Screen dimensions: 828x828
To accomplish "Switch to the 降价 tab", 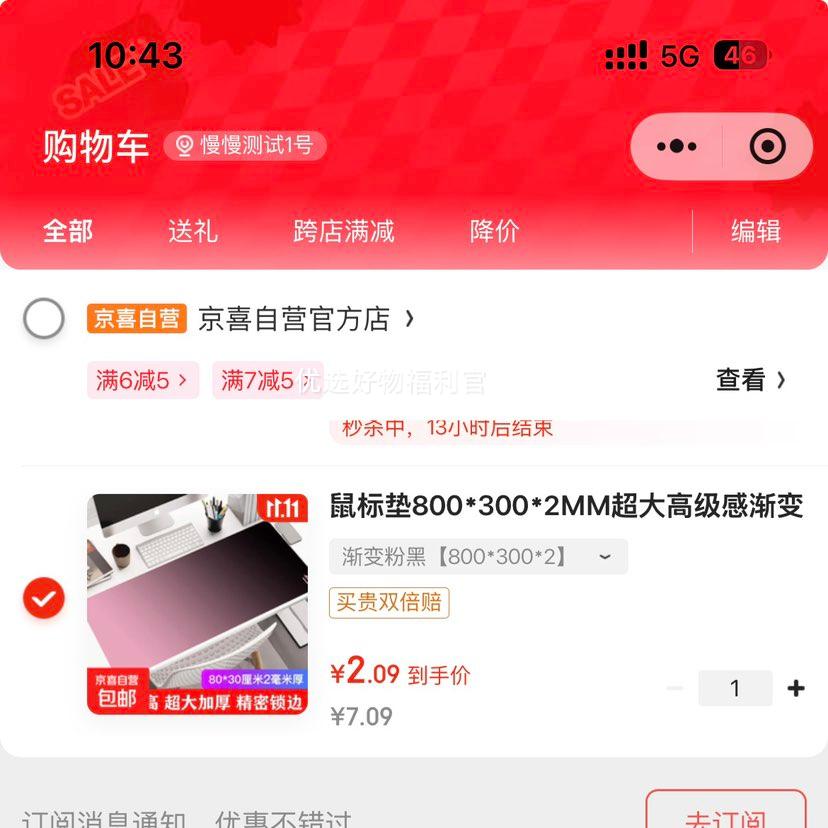I will pos(494,231).
